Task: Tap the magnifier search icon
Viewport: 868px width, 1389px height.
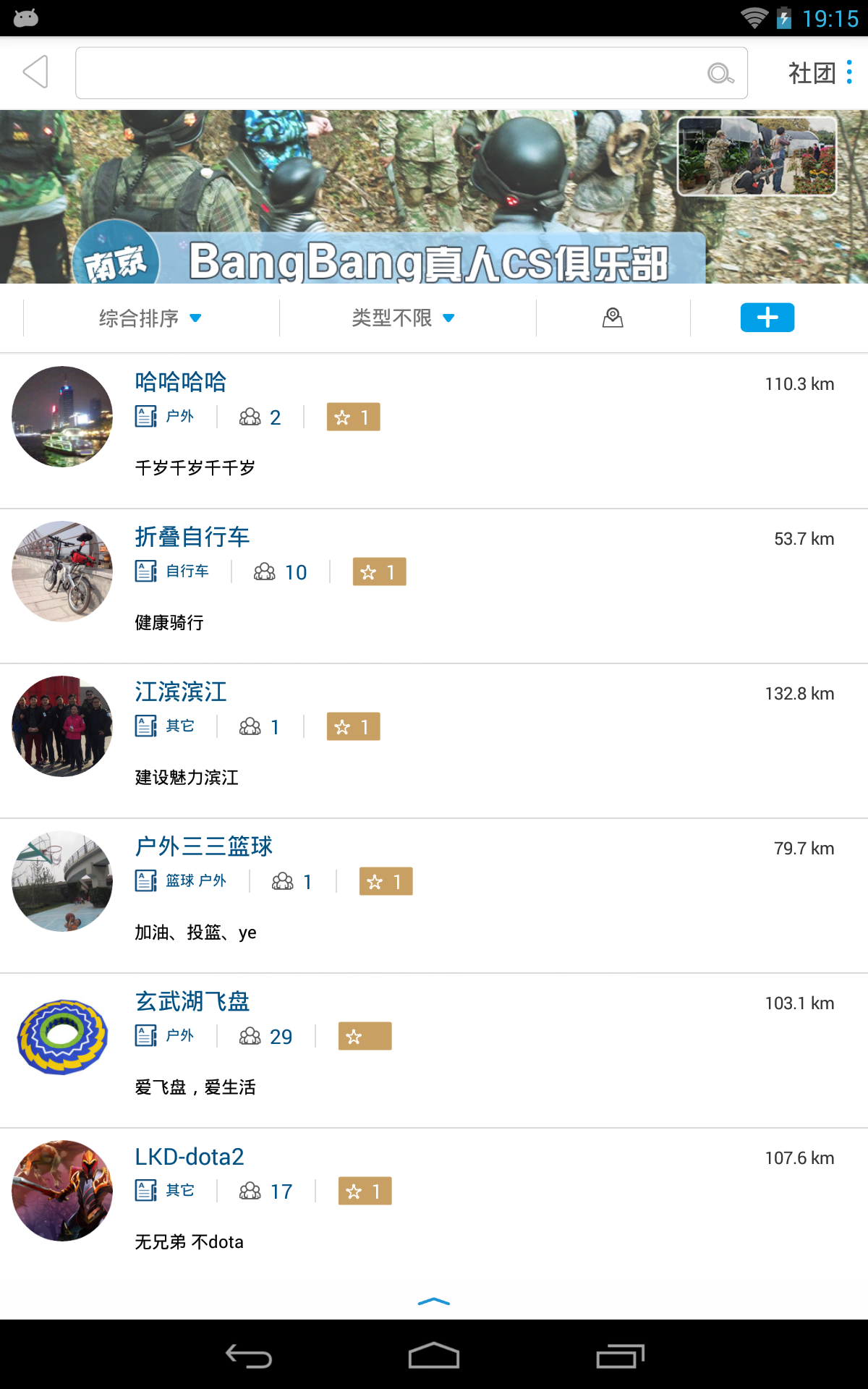Action: pos(720,73)
